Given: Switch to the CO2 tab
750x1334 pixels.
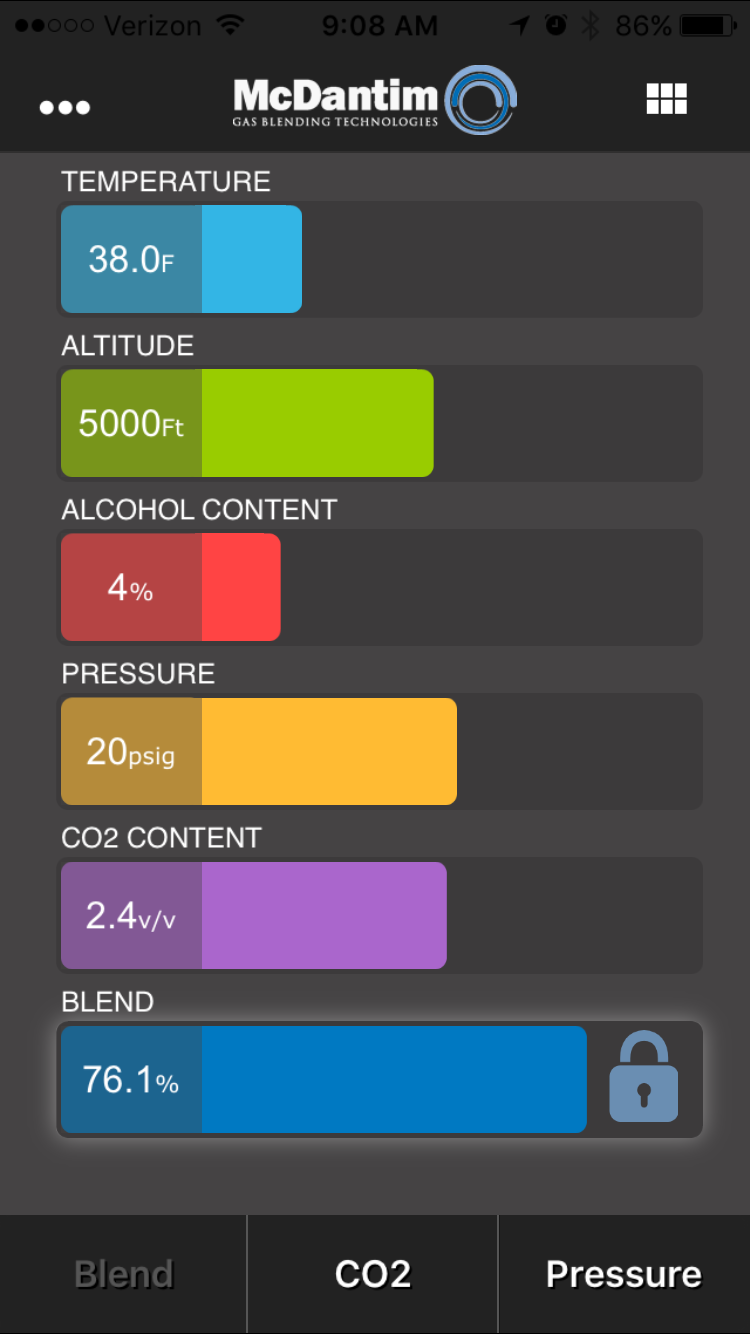Looking at the screenshot, I should coord(373,1274).
